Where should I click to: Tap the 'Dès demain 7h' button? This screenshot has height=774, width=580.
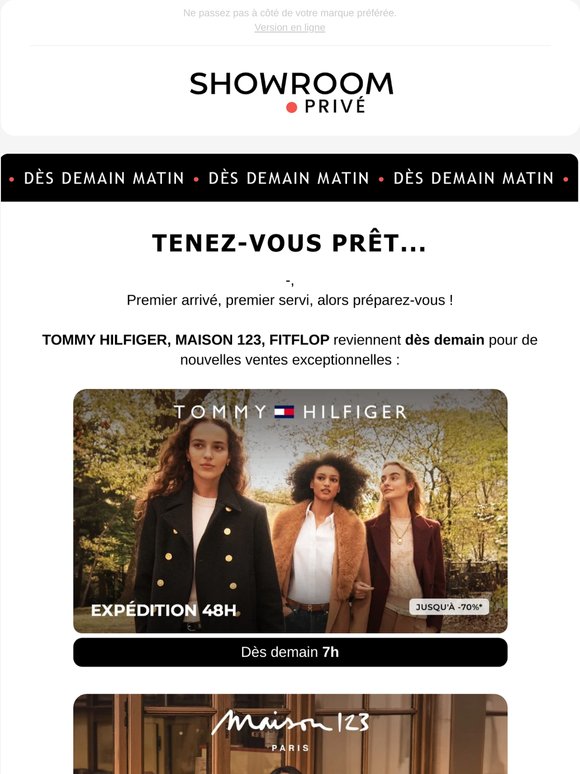[x=290, y=652]
